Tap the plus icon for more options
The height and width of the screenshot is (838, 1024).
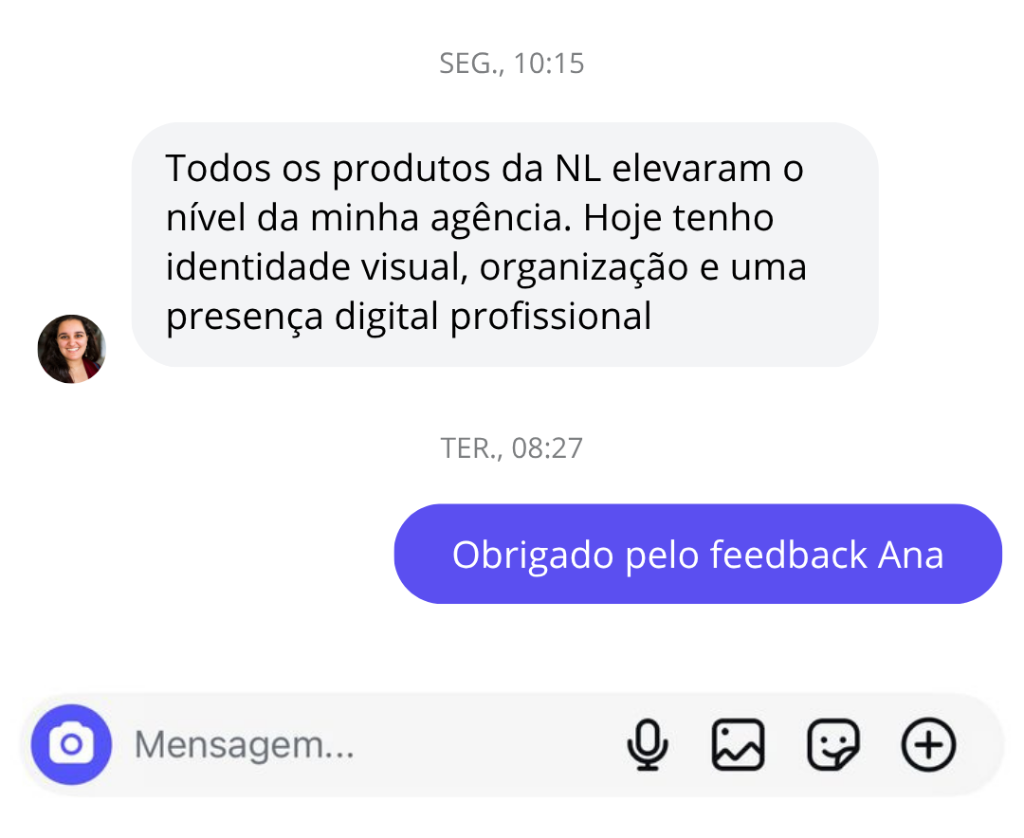(929, 745)
